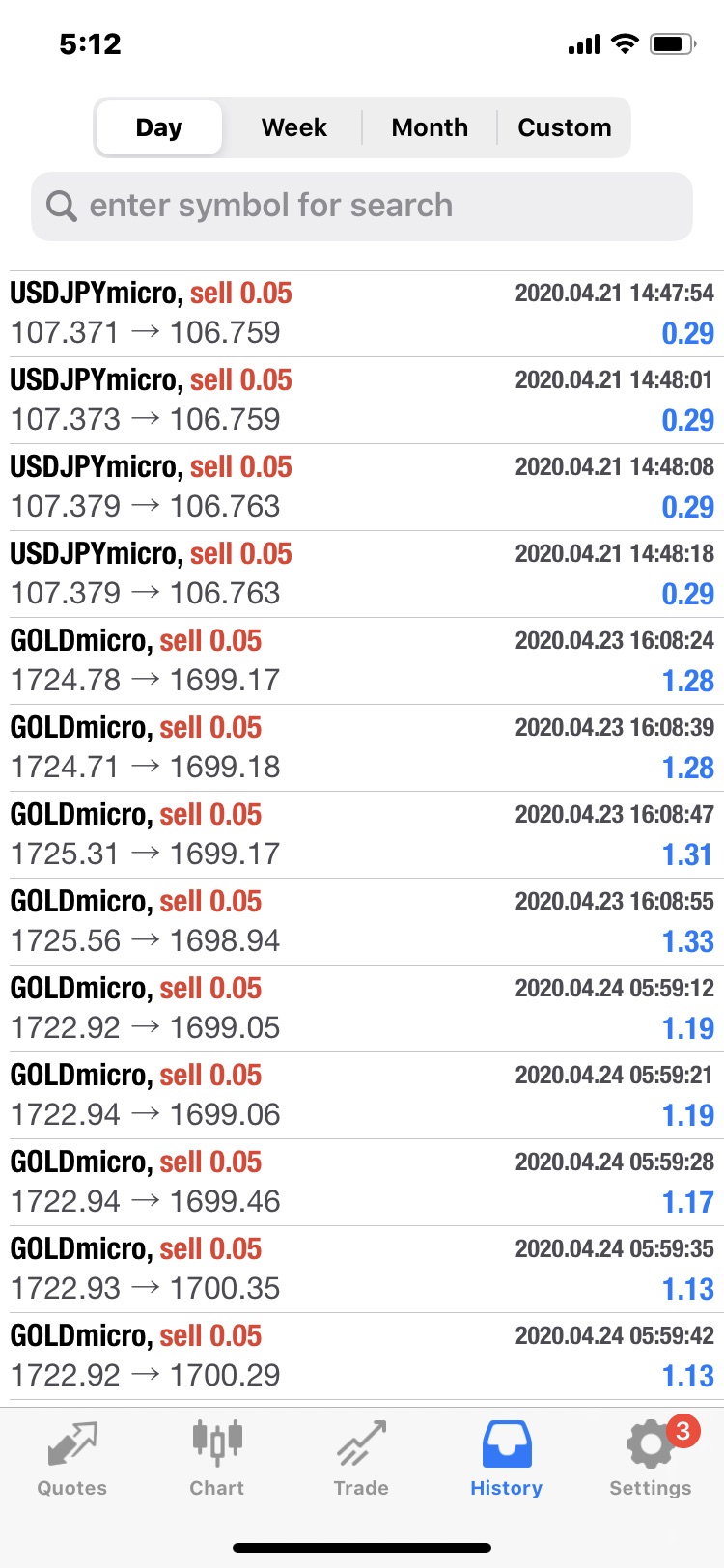The image size is (724, 1568).
Task: Go to the Quotes tab
Action: click(72, 1459)
